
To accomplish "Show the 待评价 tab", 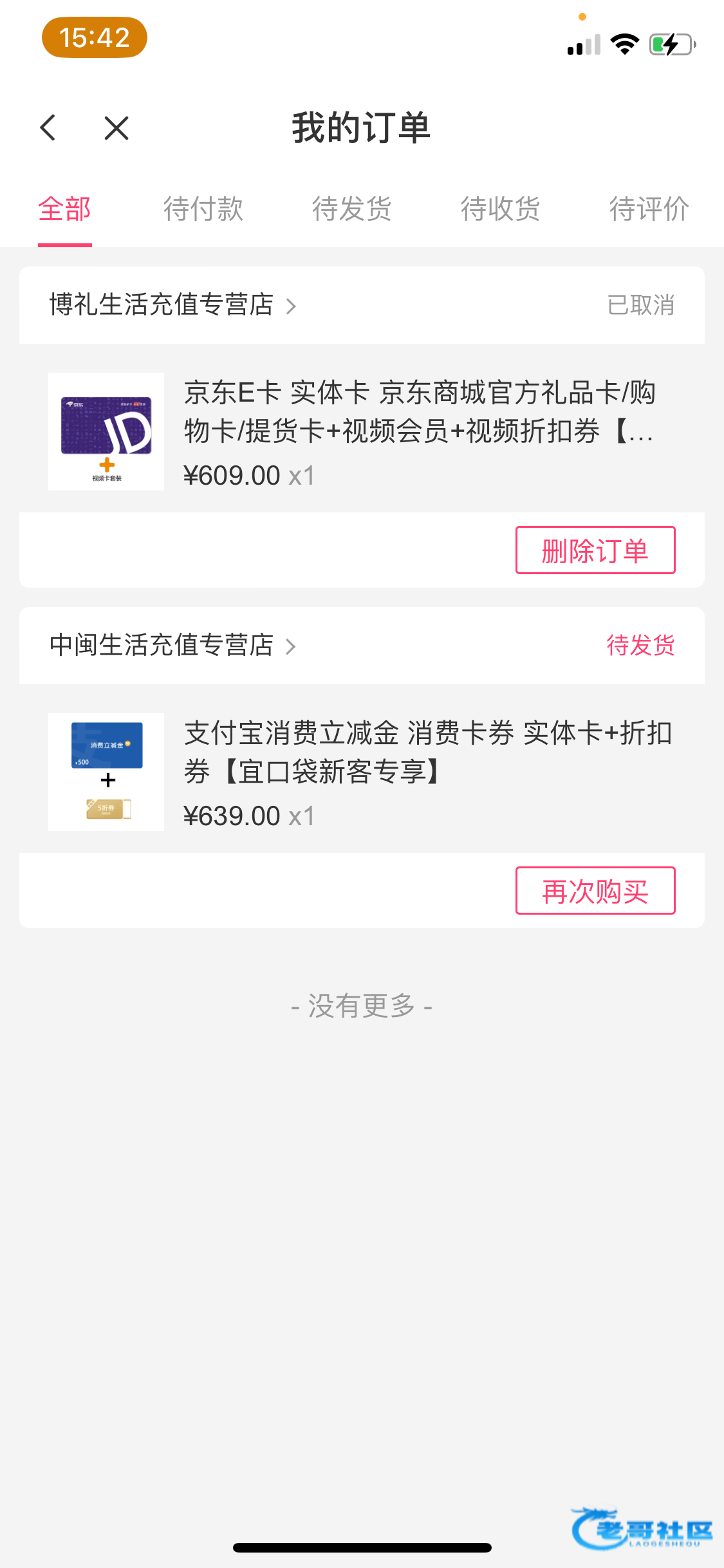I will click(649, 209).
